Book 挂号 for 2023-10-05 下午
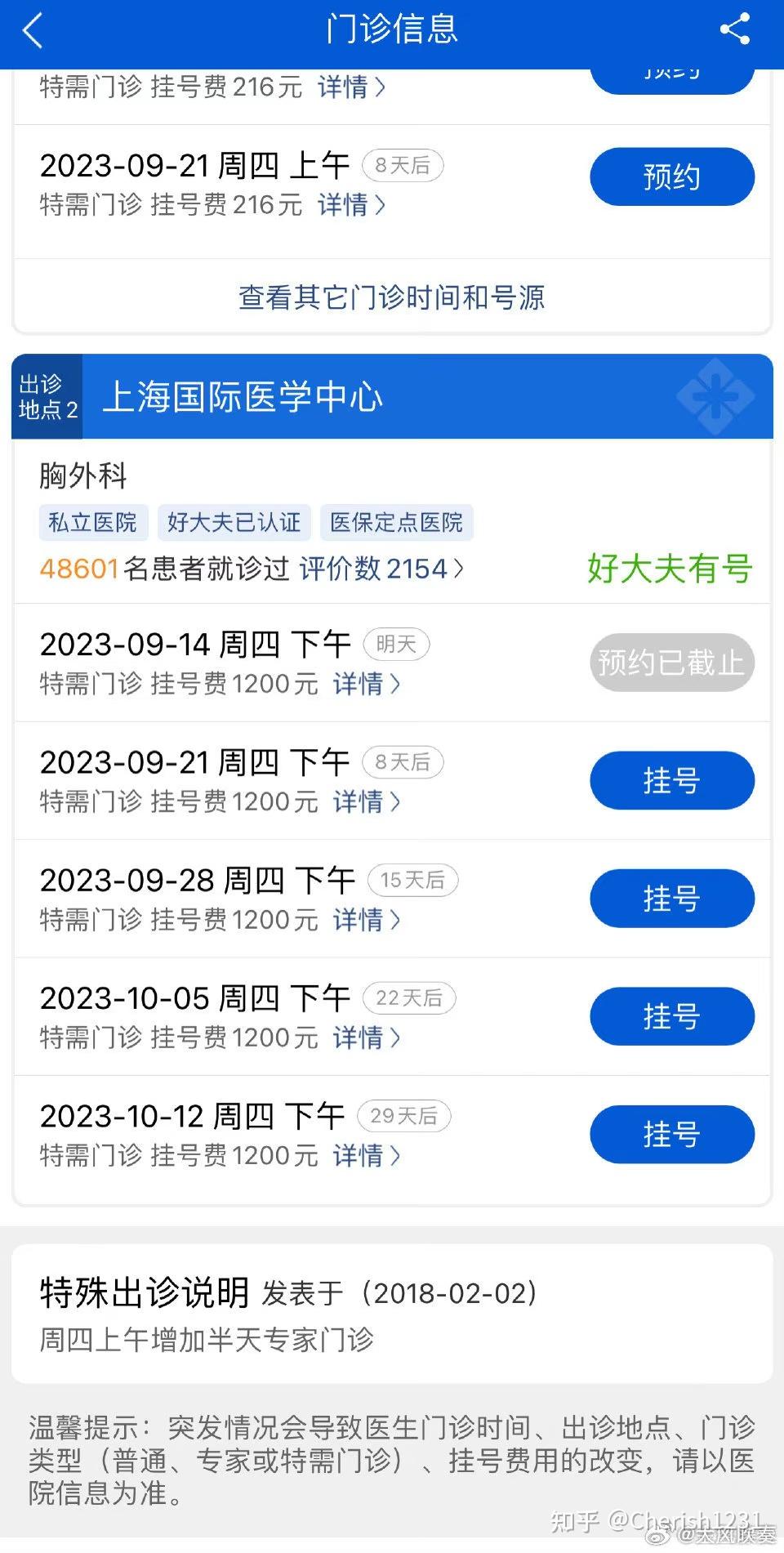Image resolution: width=784 pixels, height=1553 pixels. click(x=672, y=1016)
